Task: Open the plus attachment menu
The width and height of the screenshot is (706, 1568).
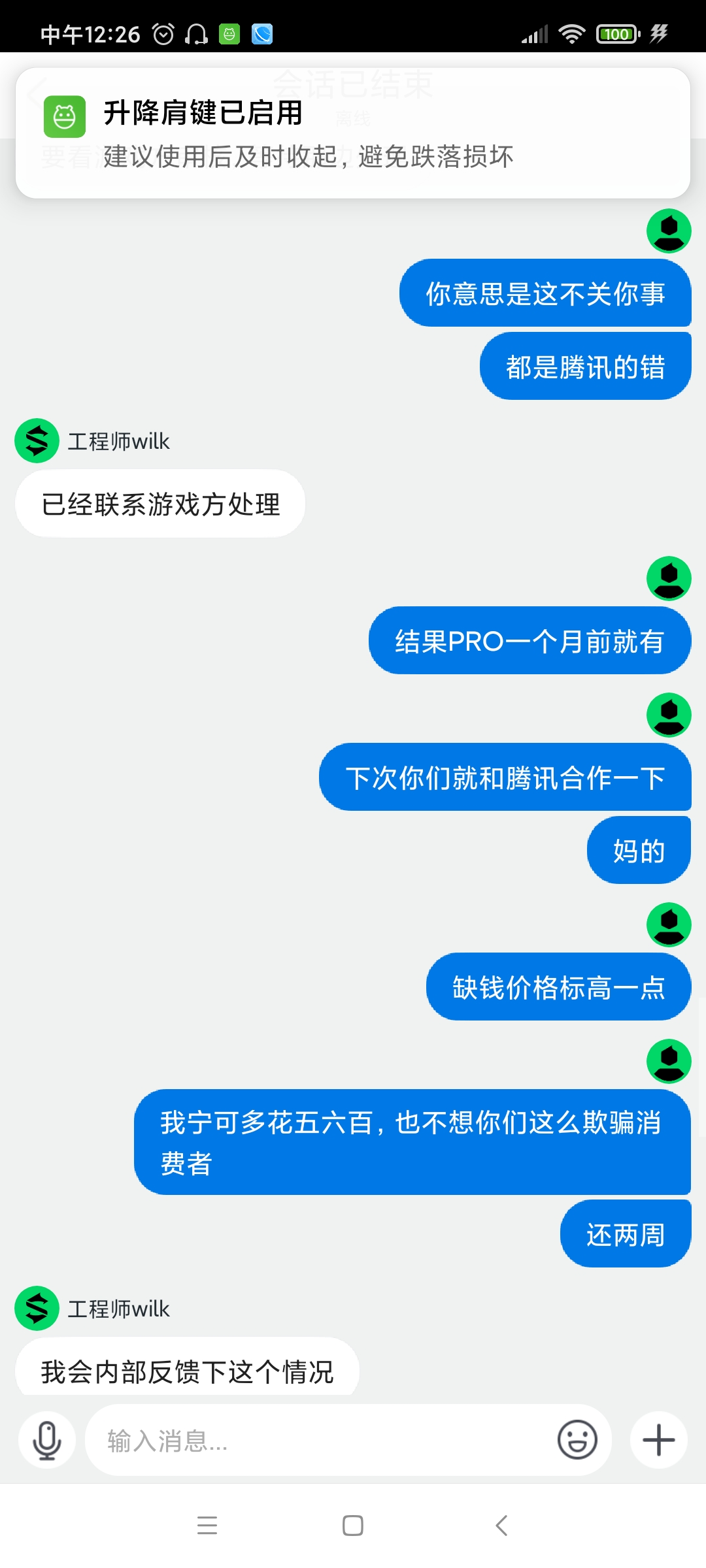Action: (659, 1440)
